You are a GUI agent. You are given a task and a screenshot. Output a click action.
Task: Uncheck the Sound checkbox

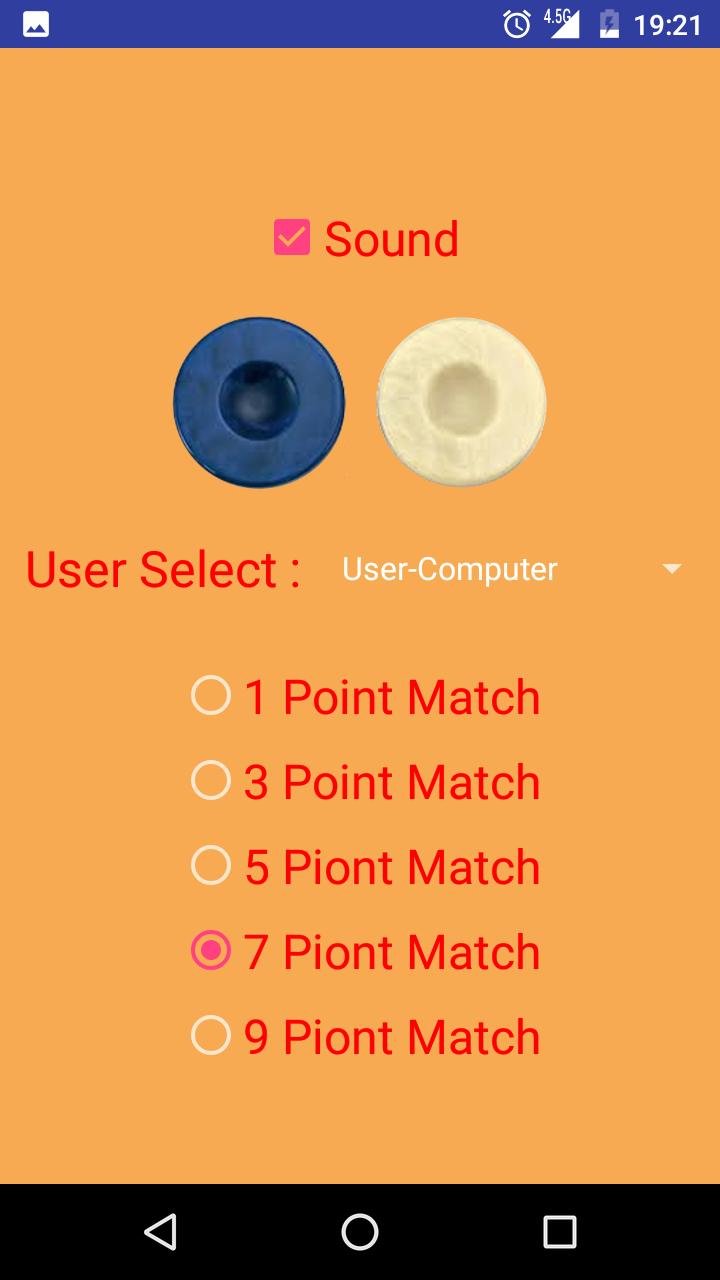pyautogui.click(x=292, y=238)
